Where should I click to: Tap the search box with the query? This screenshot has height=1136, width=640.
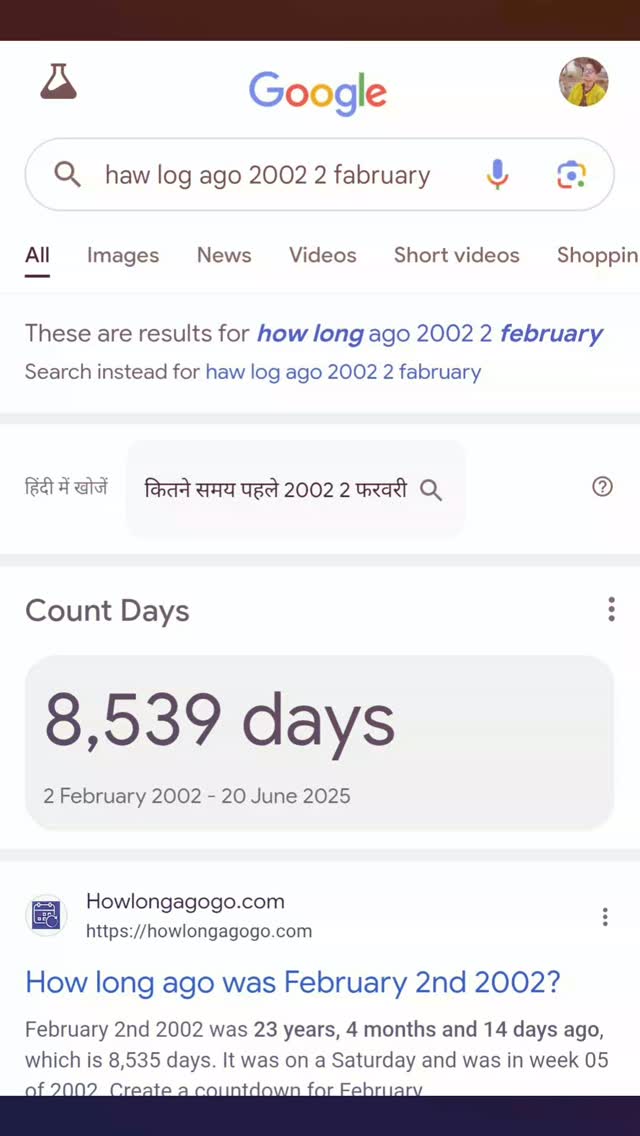tap(267, 175)
